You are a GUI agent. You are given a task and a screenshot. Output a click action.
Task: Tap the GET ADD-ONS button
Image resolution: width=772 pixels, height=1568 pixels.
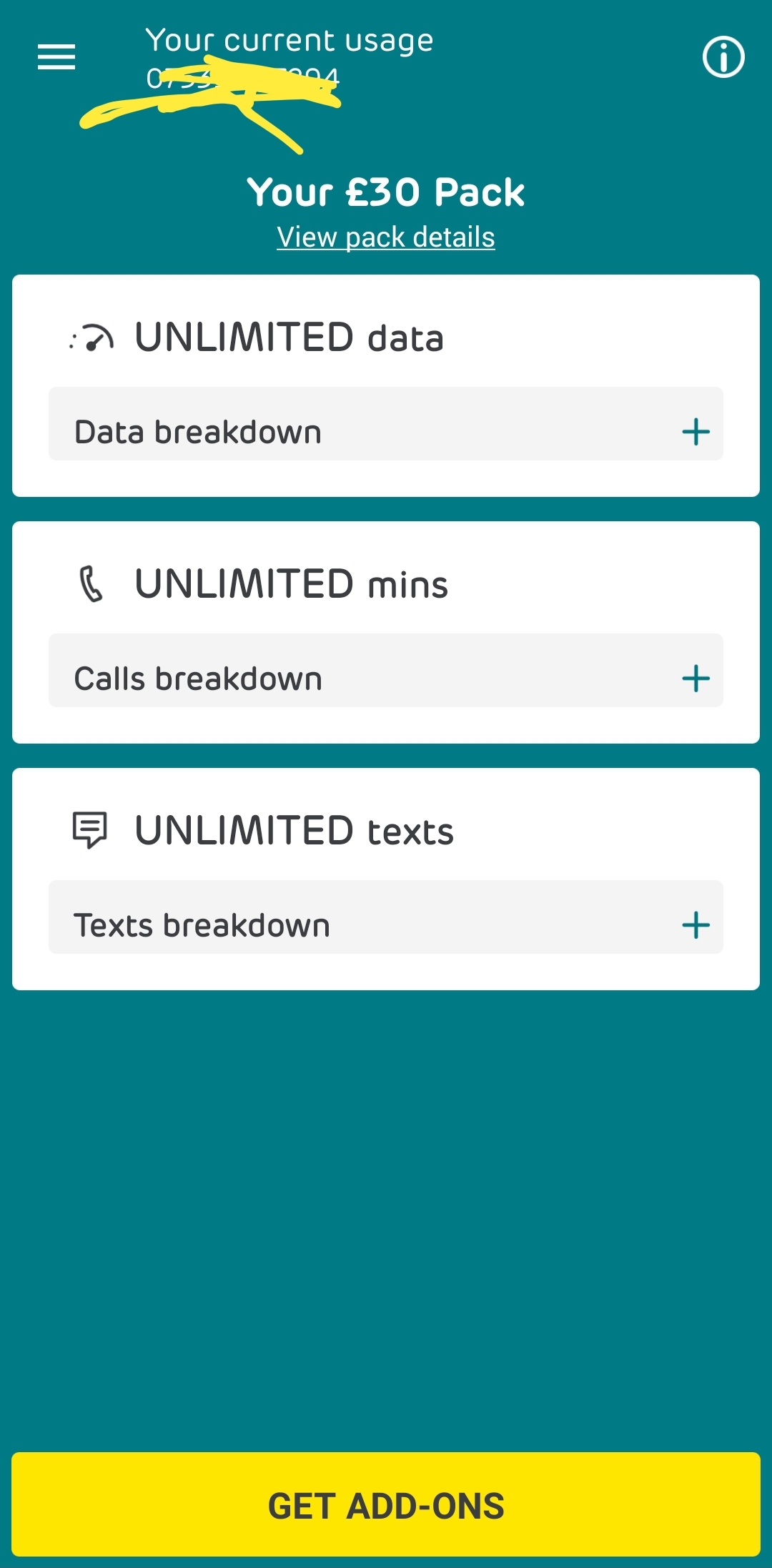pyautogui.click(x=386, y=1504)
